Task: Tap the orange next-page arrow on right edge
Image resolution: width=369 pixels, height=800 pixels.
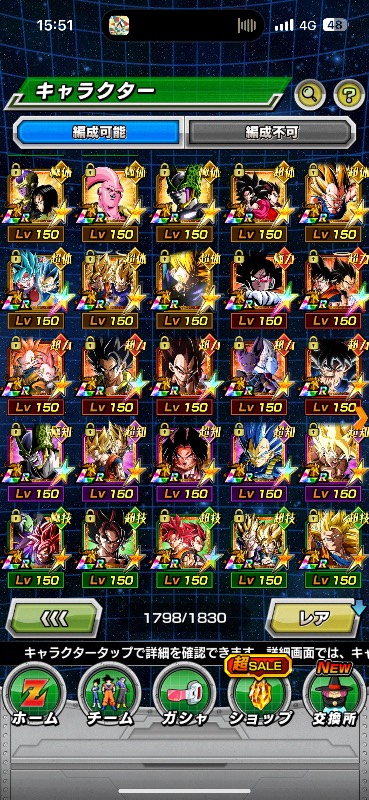Action: pos(362,418)
